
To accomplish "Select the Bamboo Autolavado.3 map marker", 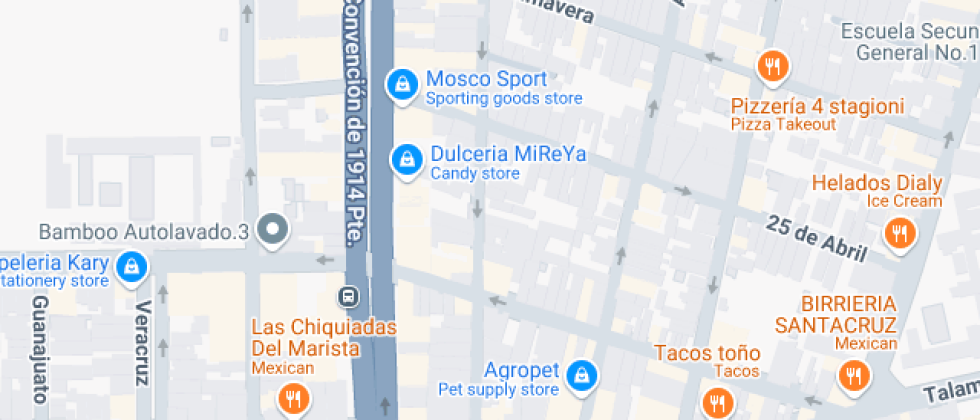I will (272, 231).
